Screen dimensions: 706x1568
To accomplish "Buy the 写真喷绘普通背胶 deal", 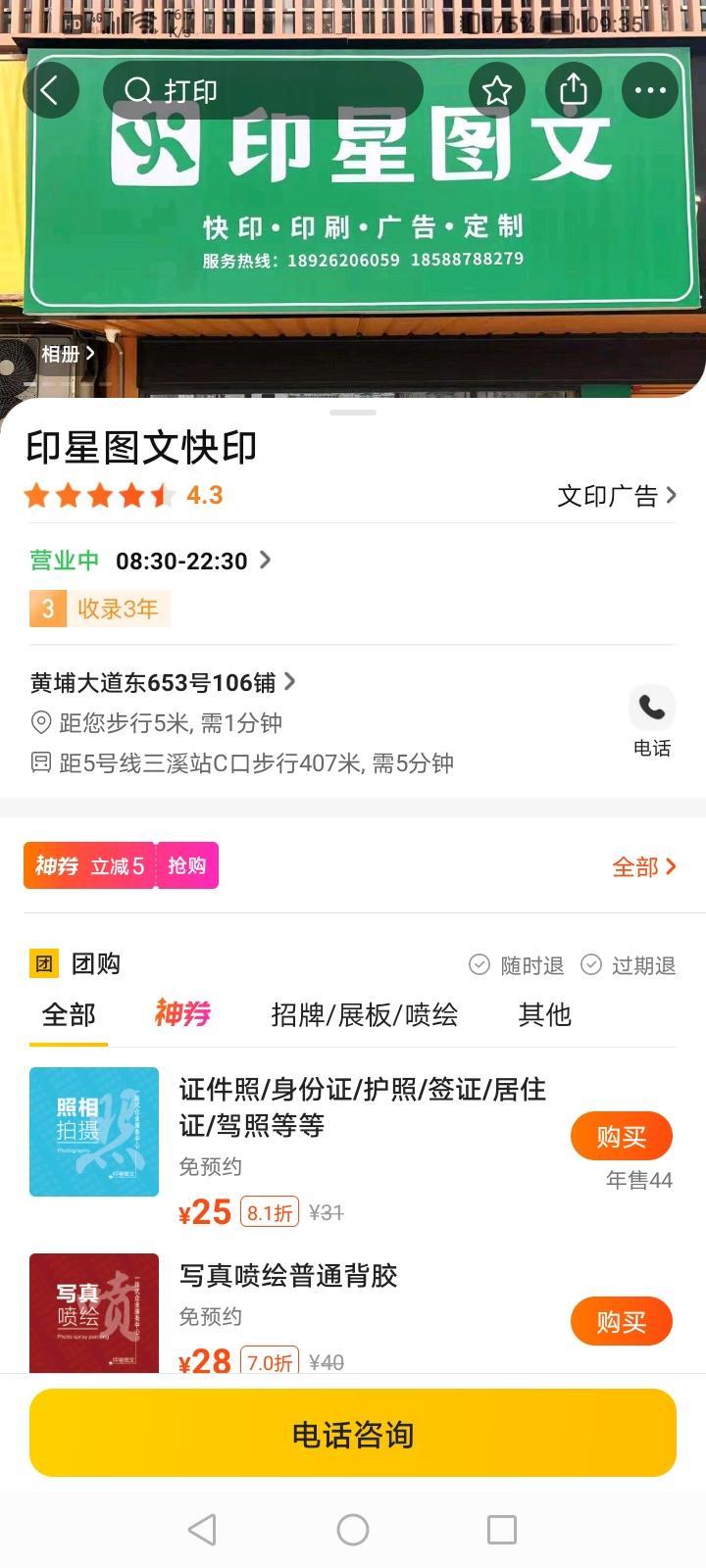I will coord(621,1321).
